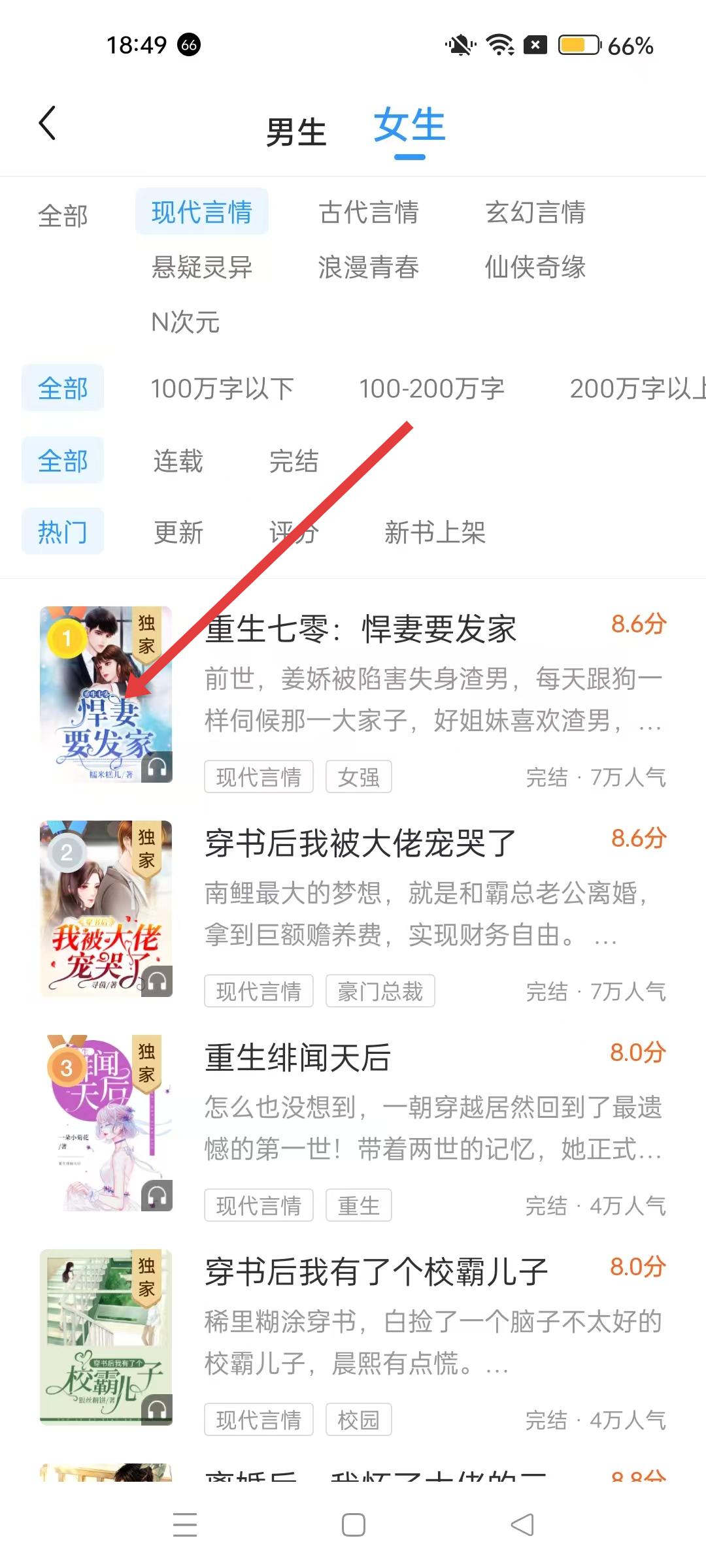Image resolution: width=706 pixels, height=1568 pixels.
Task: Select the 浪漫青春 category
Action: (369, 267)
